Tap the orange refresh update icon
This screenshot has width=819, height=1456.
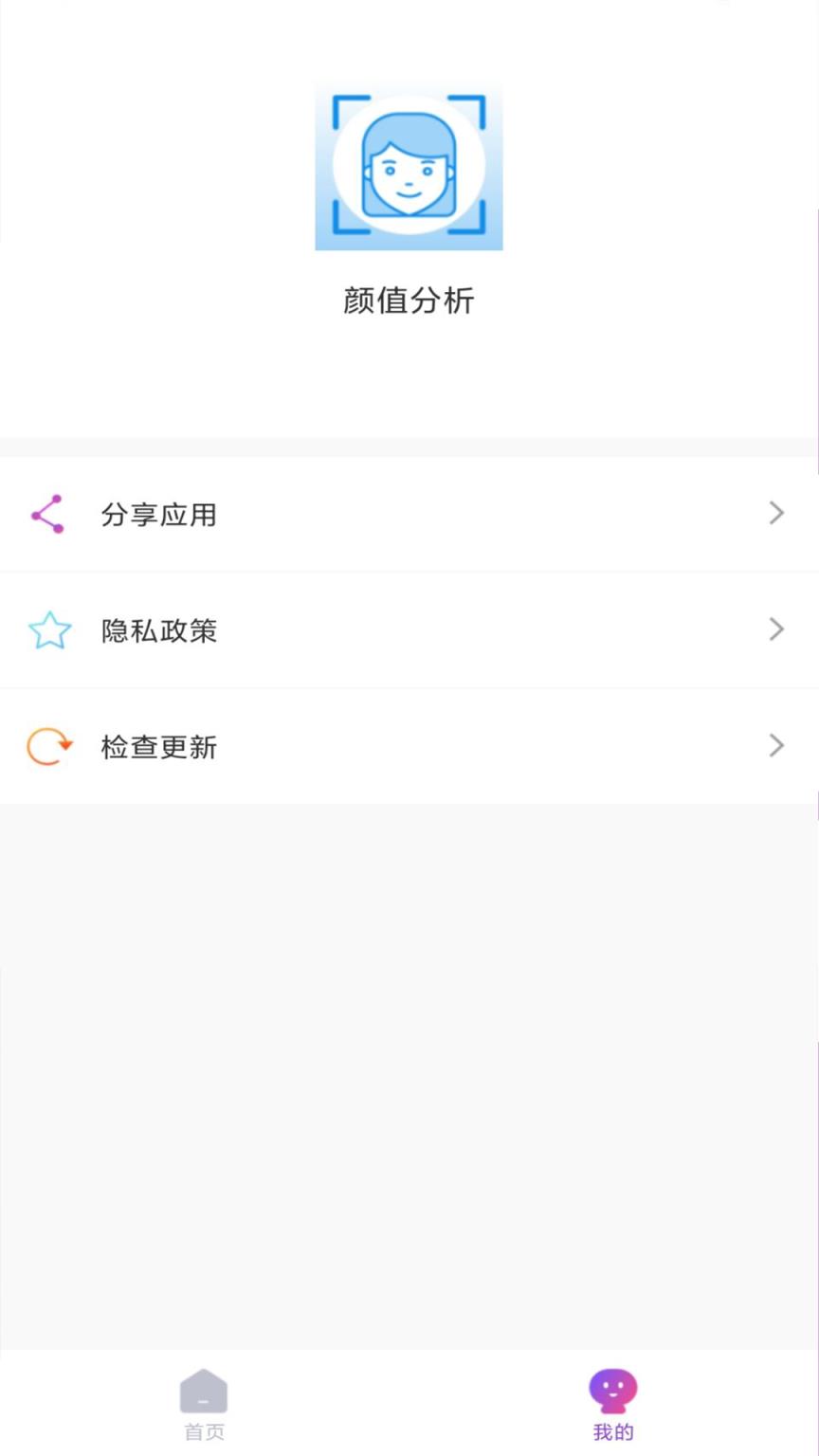coord(49,746)
